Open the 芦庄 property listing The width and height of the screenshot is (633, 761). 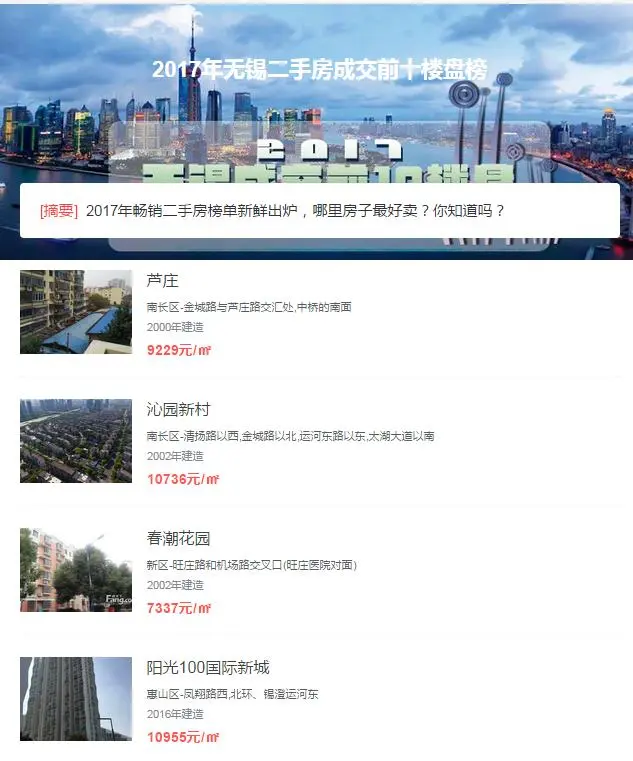pos(163,281)
